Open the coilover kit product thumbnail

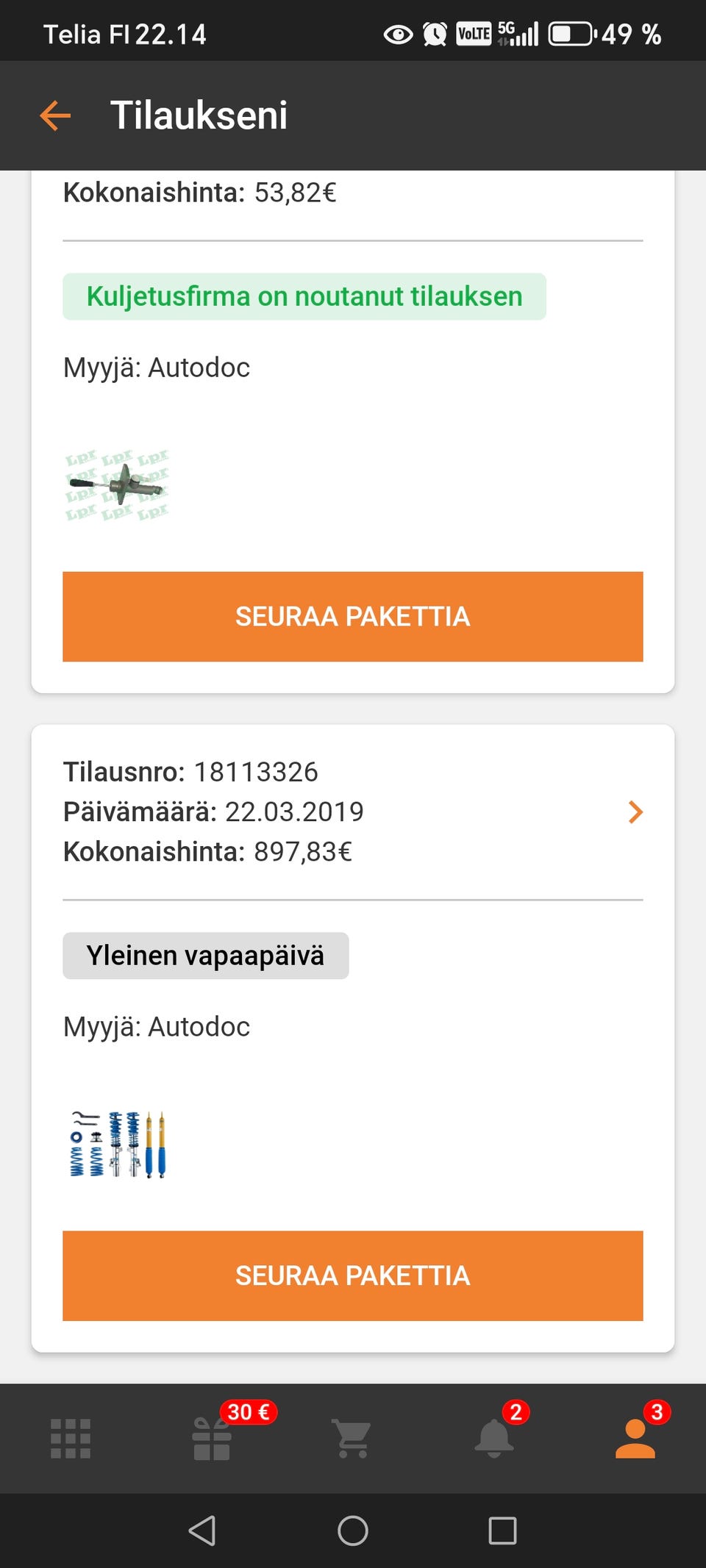pyautogui.click(x=118, y=1144)
